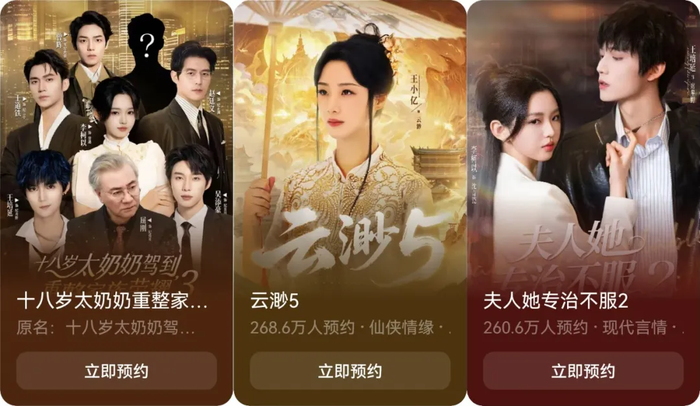Reserve 十八岁太奶奶 with 立即预约
Screen dimensions: 700x406
116,371
